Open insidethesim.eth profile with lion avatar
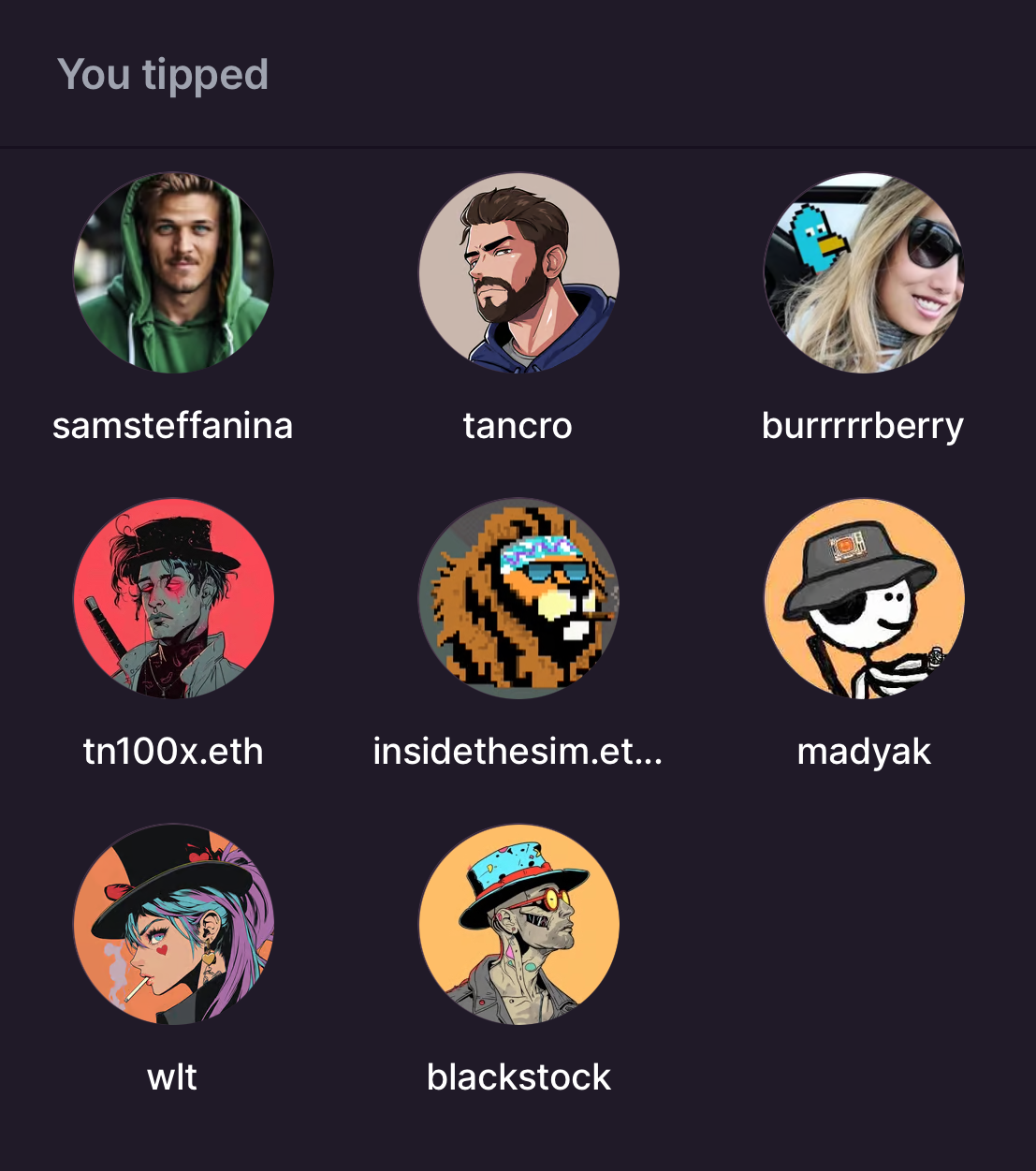The width and height of the screenshot is (1036, 1171). click(x=518, y=598)
